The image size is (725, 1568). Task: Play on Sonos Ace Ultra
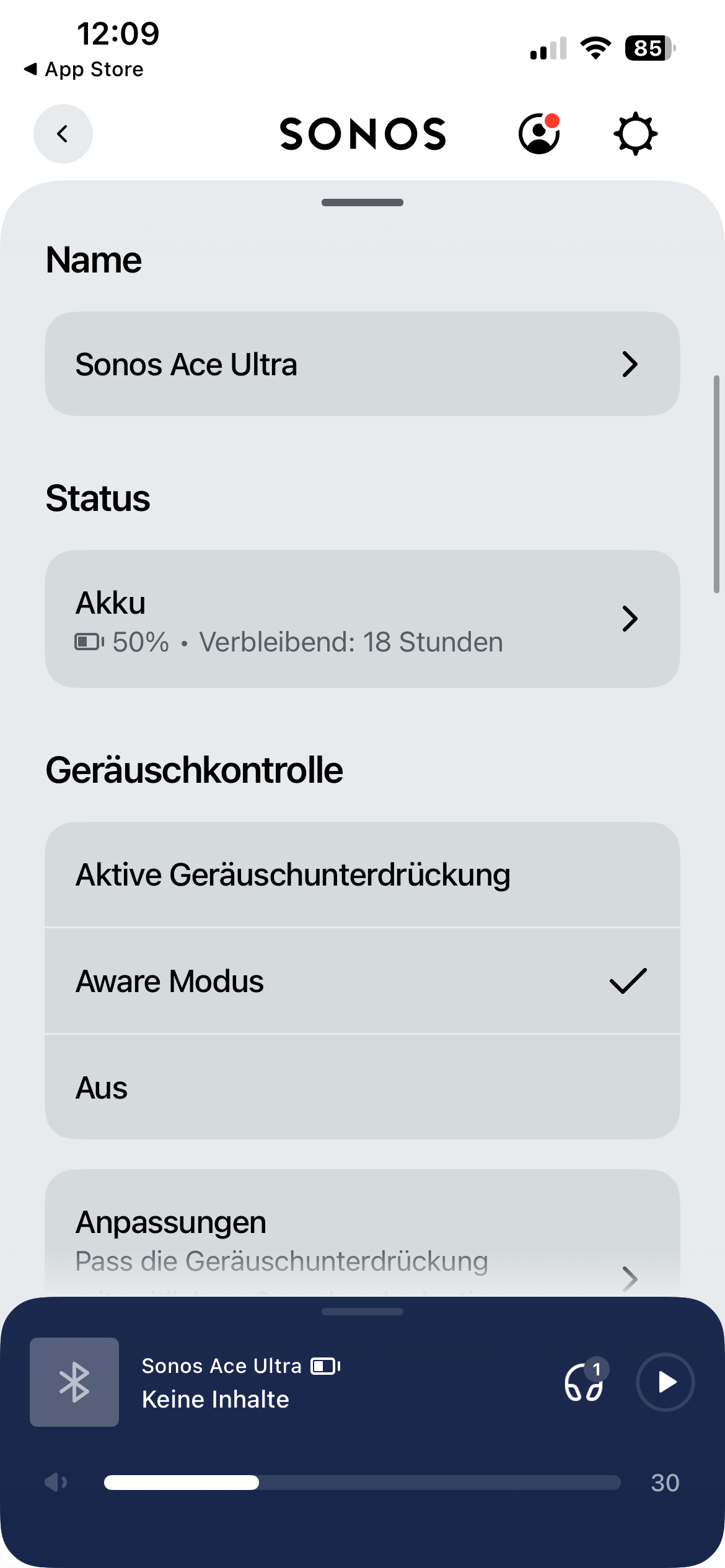point(666,1382)
